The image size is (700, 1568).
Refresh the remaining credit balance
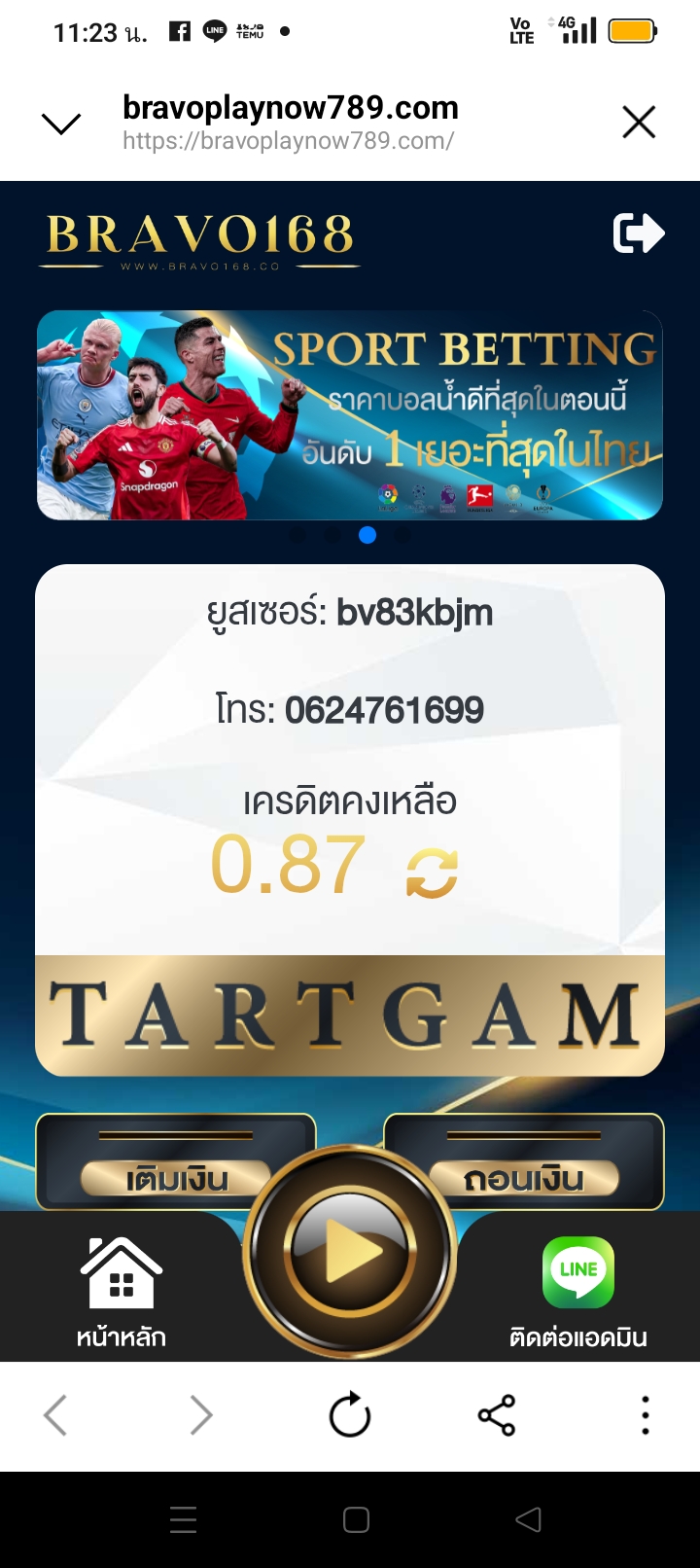point(432,872)
